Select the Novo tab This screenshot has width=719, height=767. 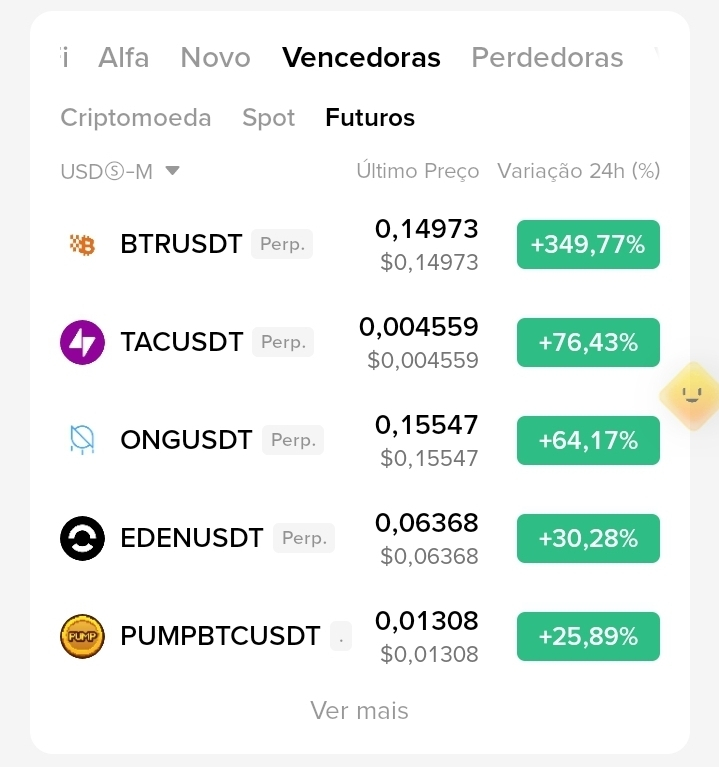[216, 57]
